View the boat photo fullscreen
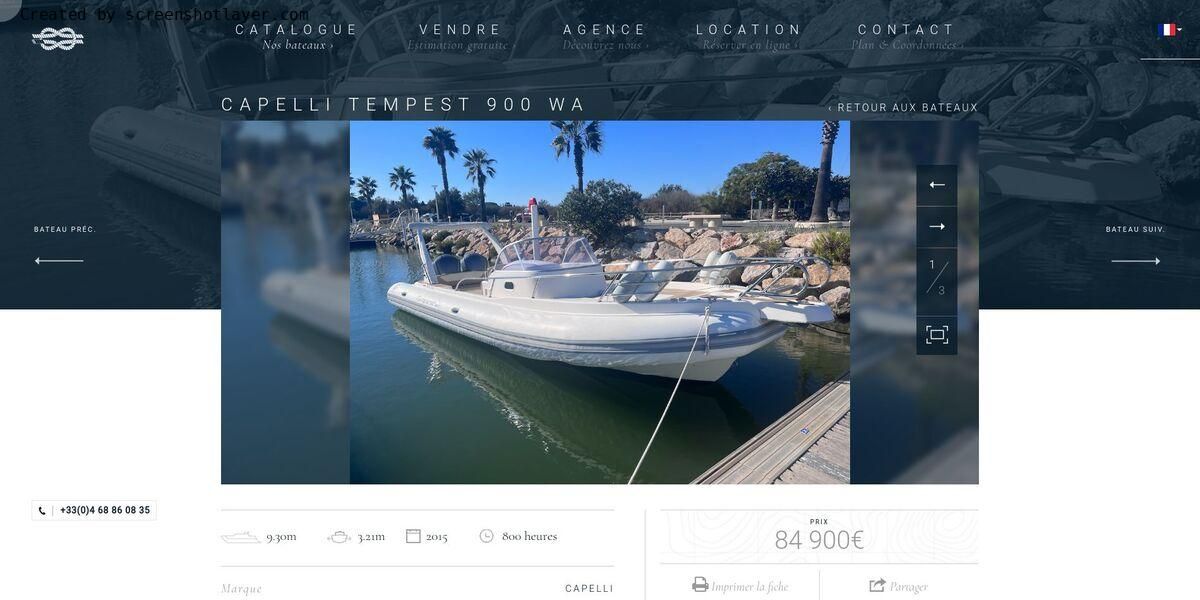1200x600 pixels. (937, 335)
